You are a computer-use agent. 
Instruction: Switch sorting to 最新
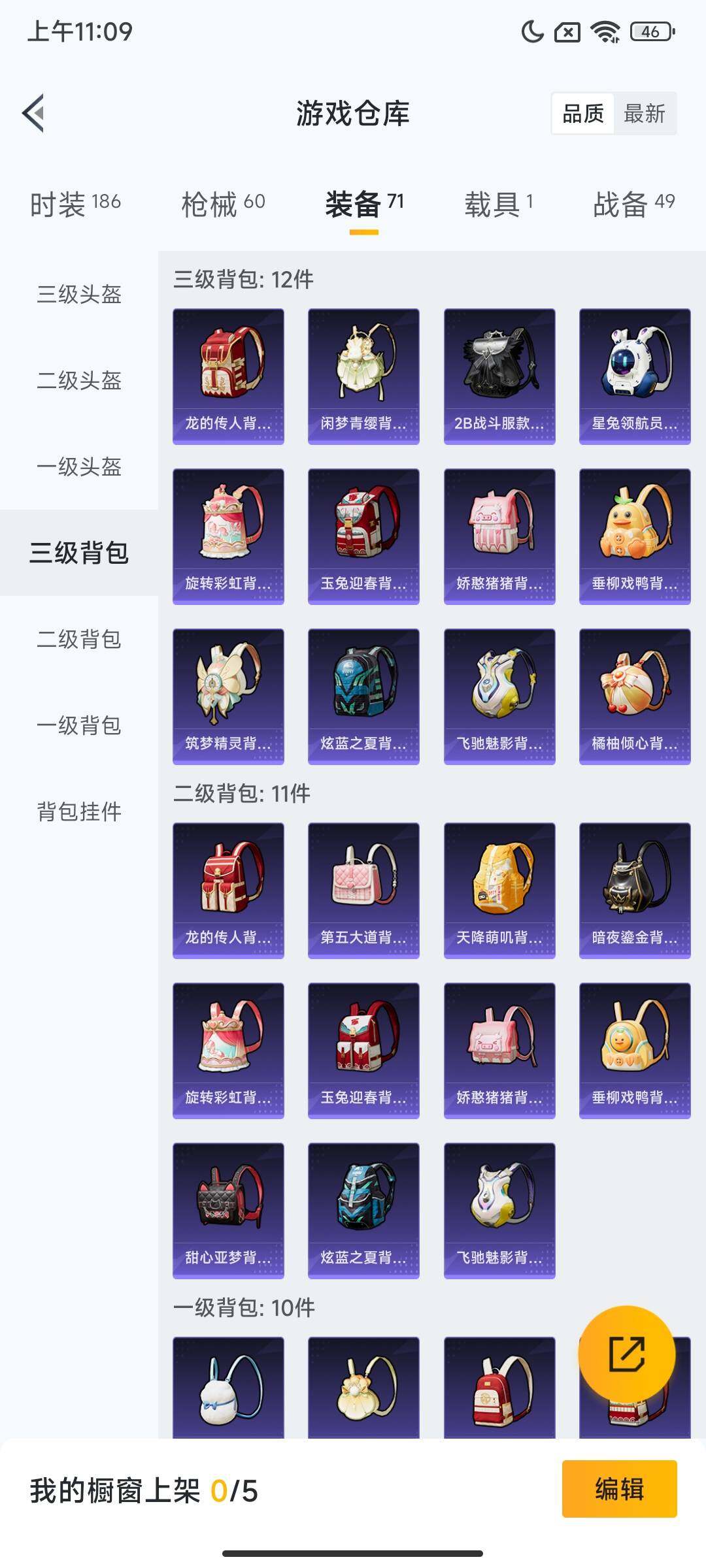(643, 114)
